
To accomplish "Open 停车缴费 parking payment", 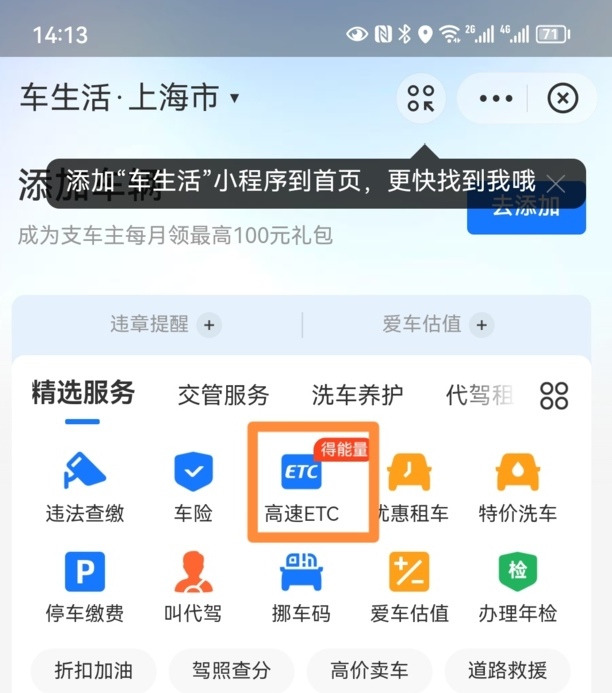I will pyautogui.click(x=85, y=587).
